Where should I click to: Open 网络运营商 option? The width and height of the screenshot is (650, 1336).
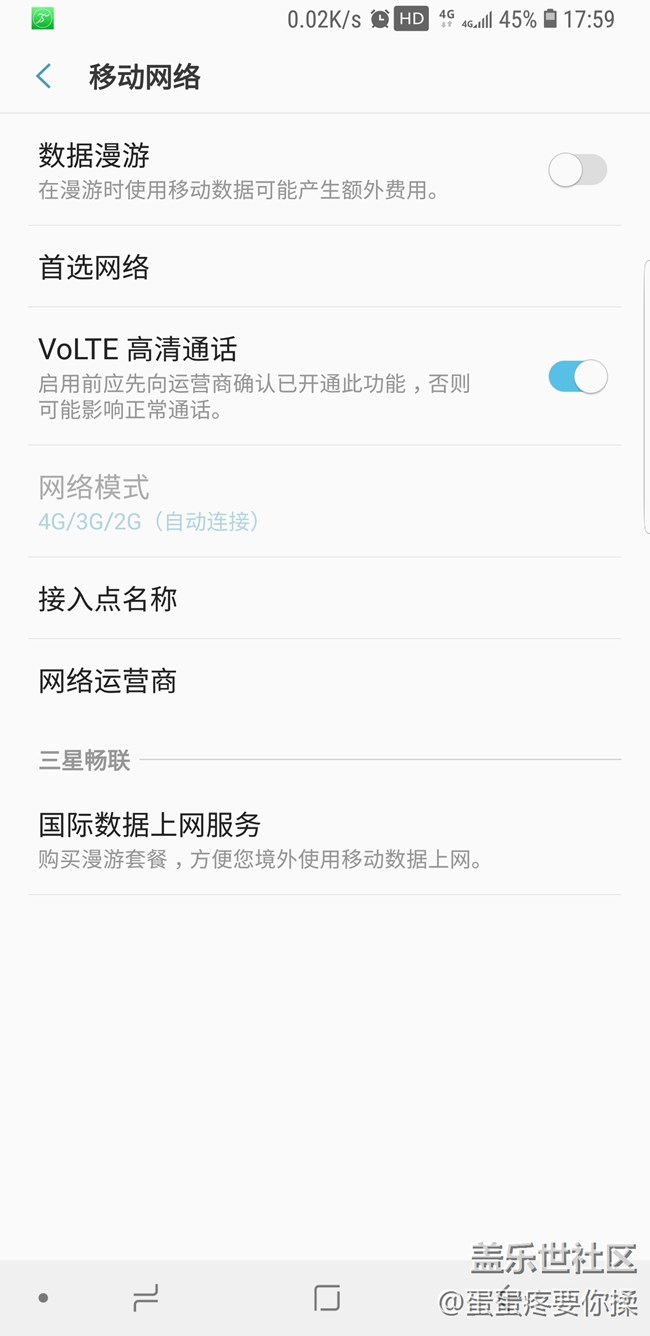click(x=325, y=681)
